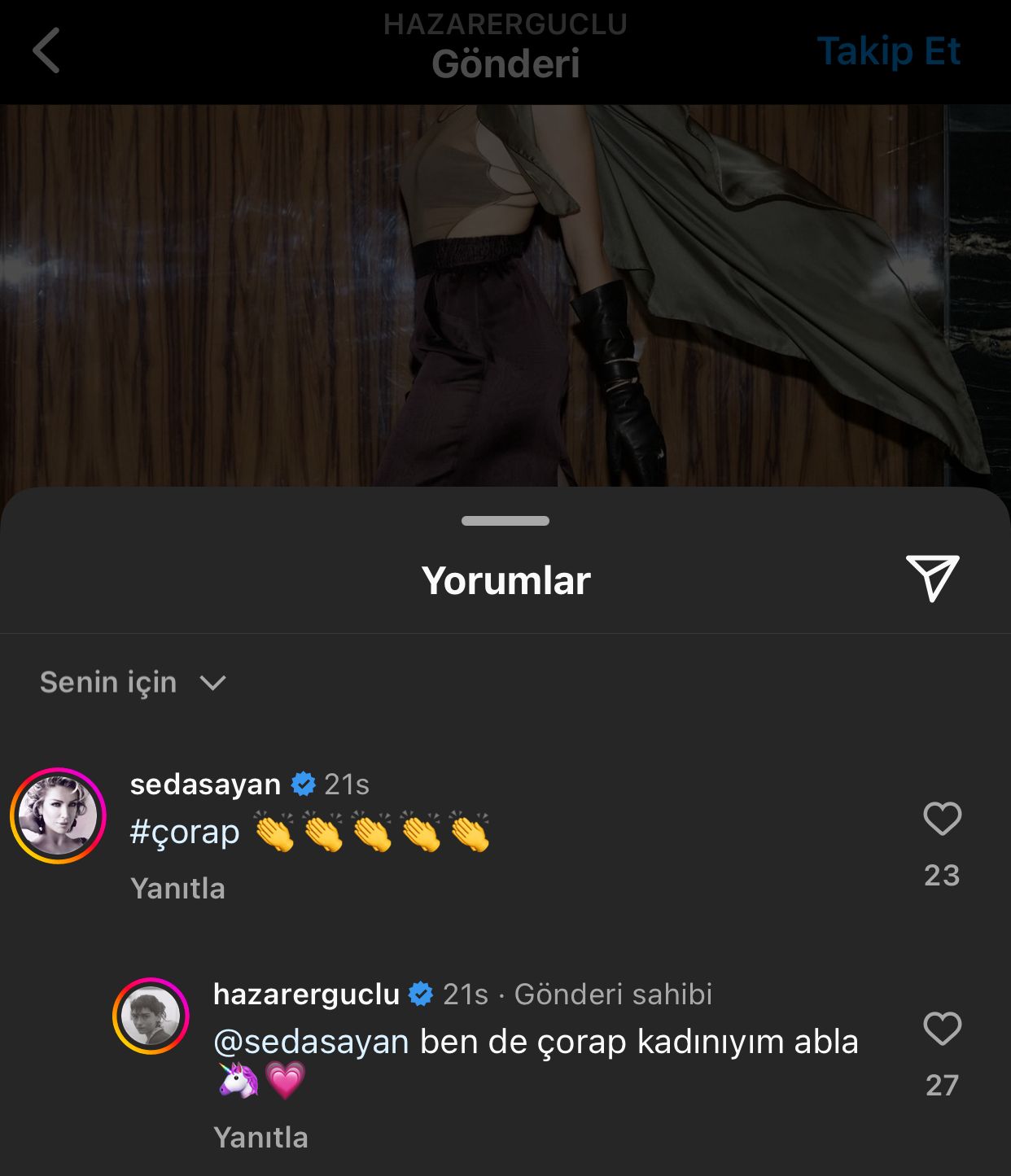The height and width of the screenshot is (1176, 1011).
Task: Open the #çorap hashtag link
Action: tap(182, 833)
